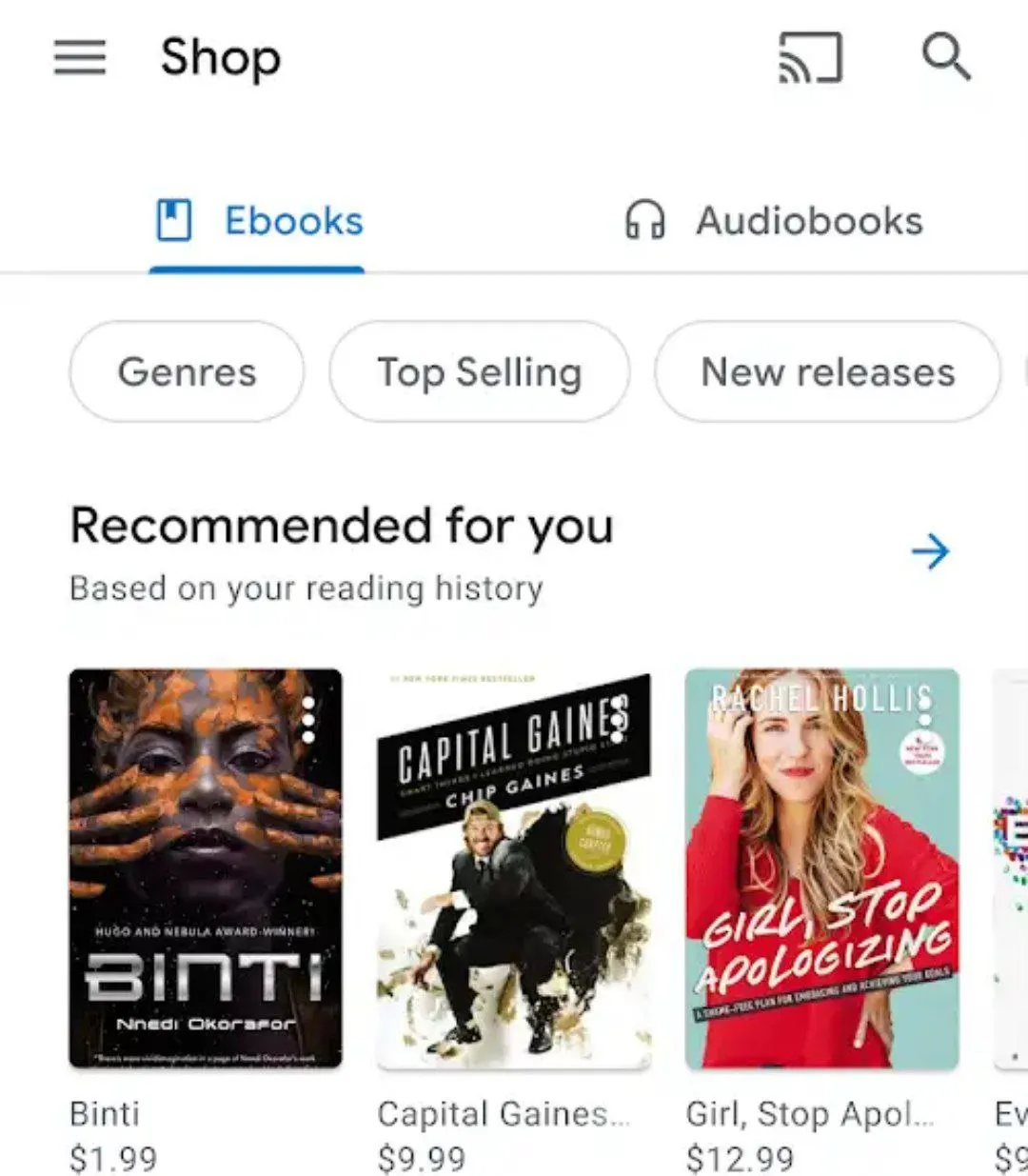Switch to the Ebooks tab

(259, 221)
